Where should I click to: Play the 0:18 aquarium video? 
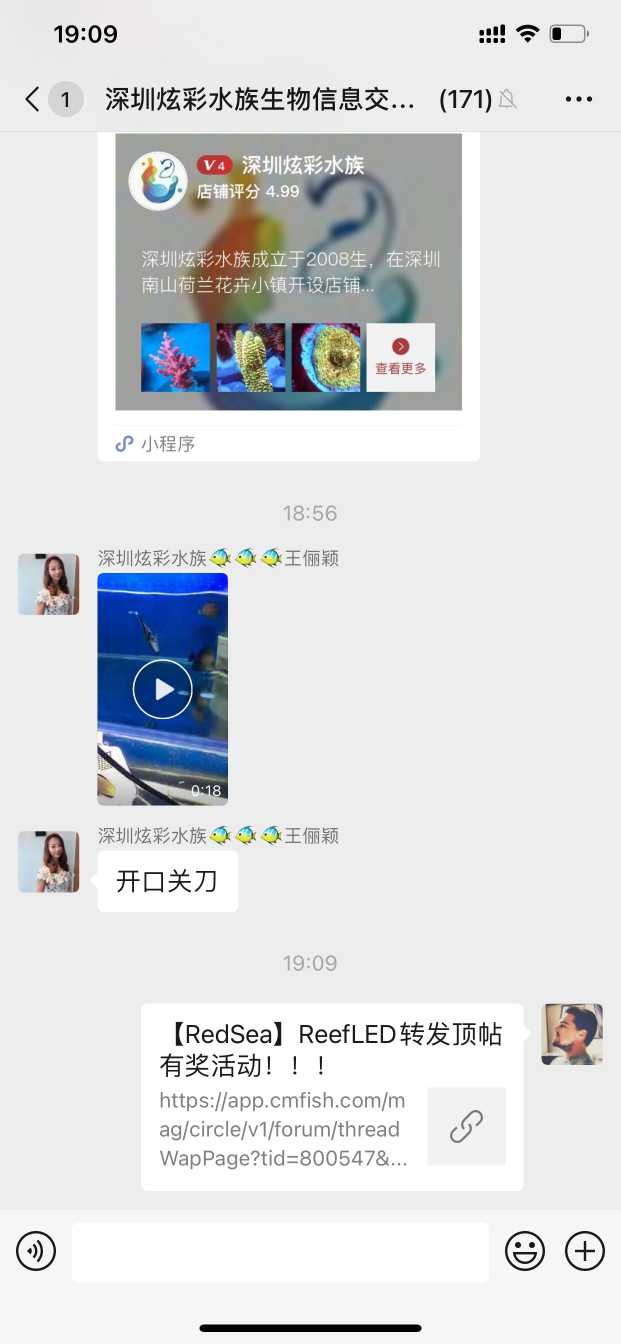coord(162,689)
